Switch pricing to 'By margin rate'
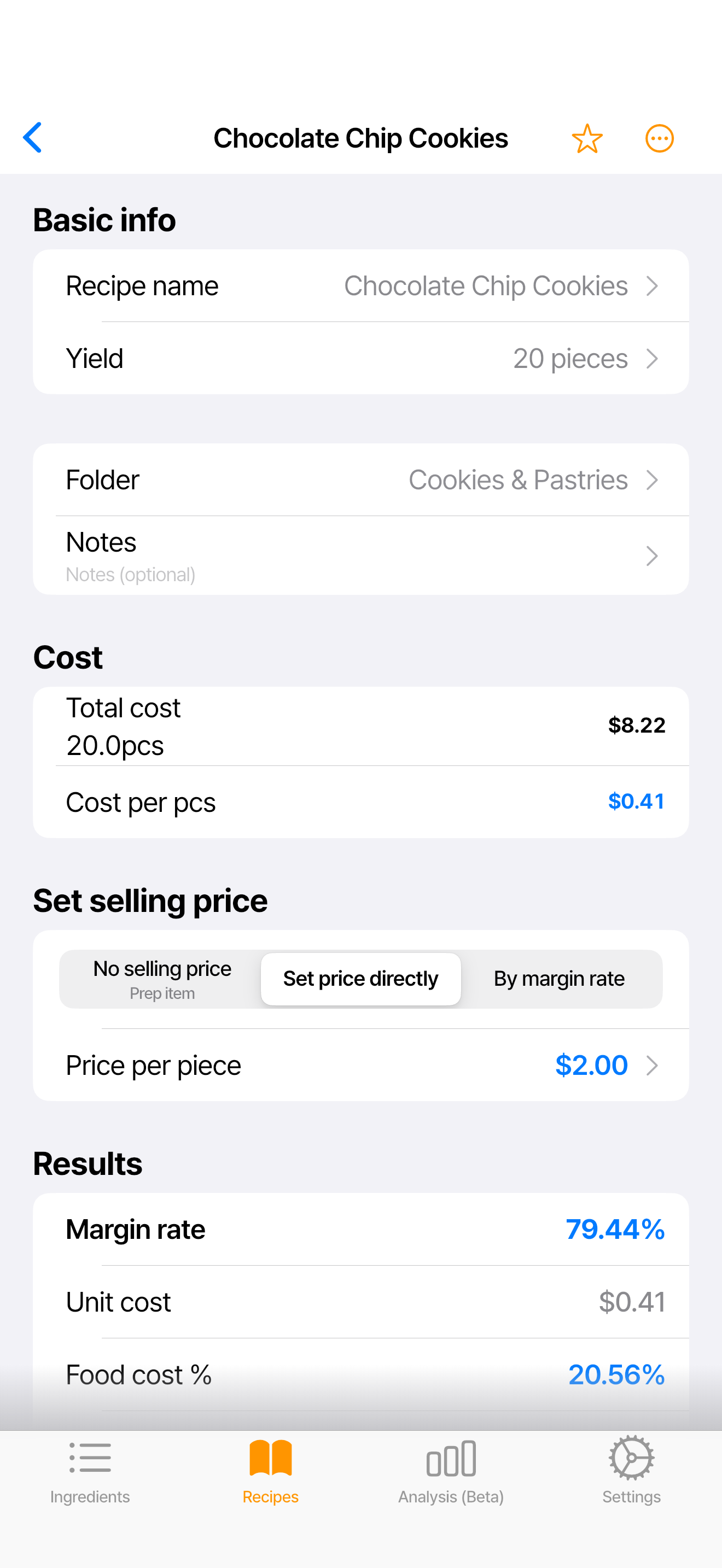 point(559,978)
